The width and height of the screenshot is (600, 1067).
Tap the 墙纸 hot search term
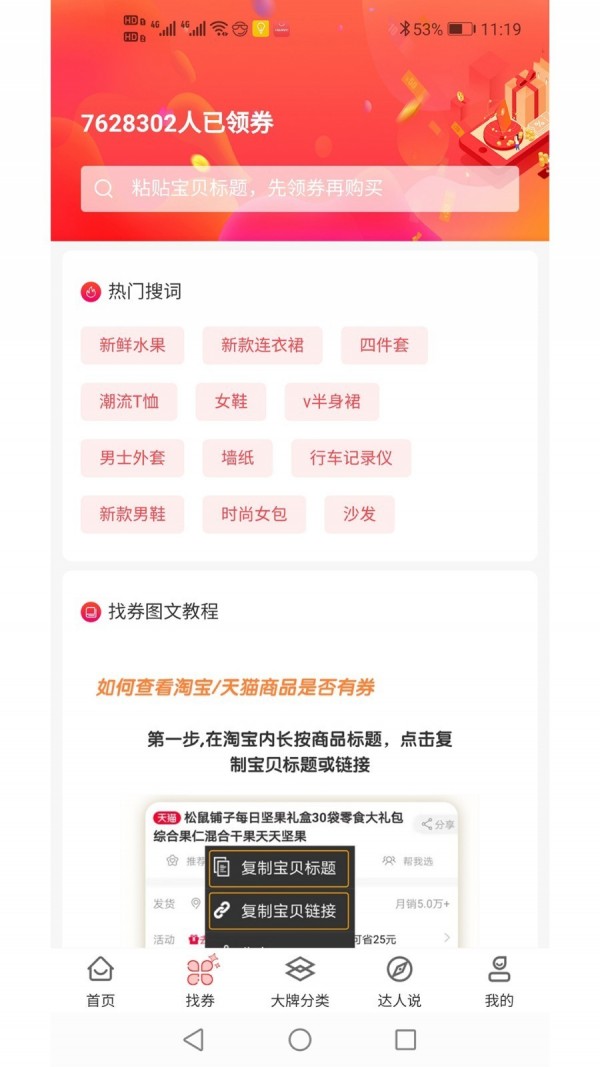tap(238, 458)
